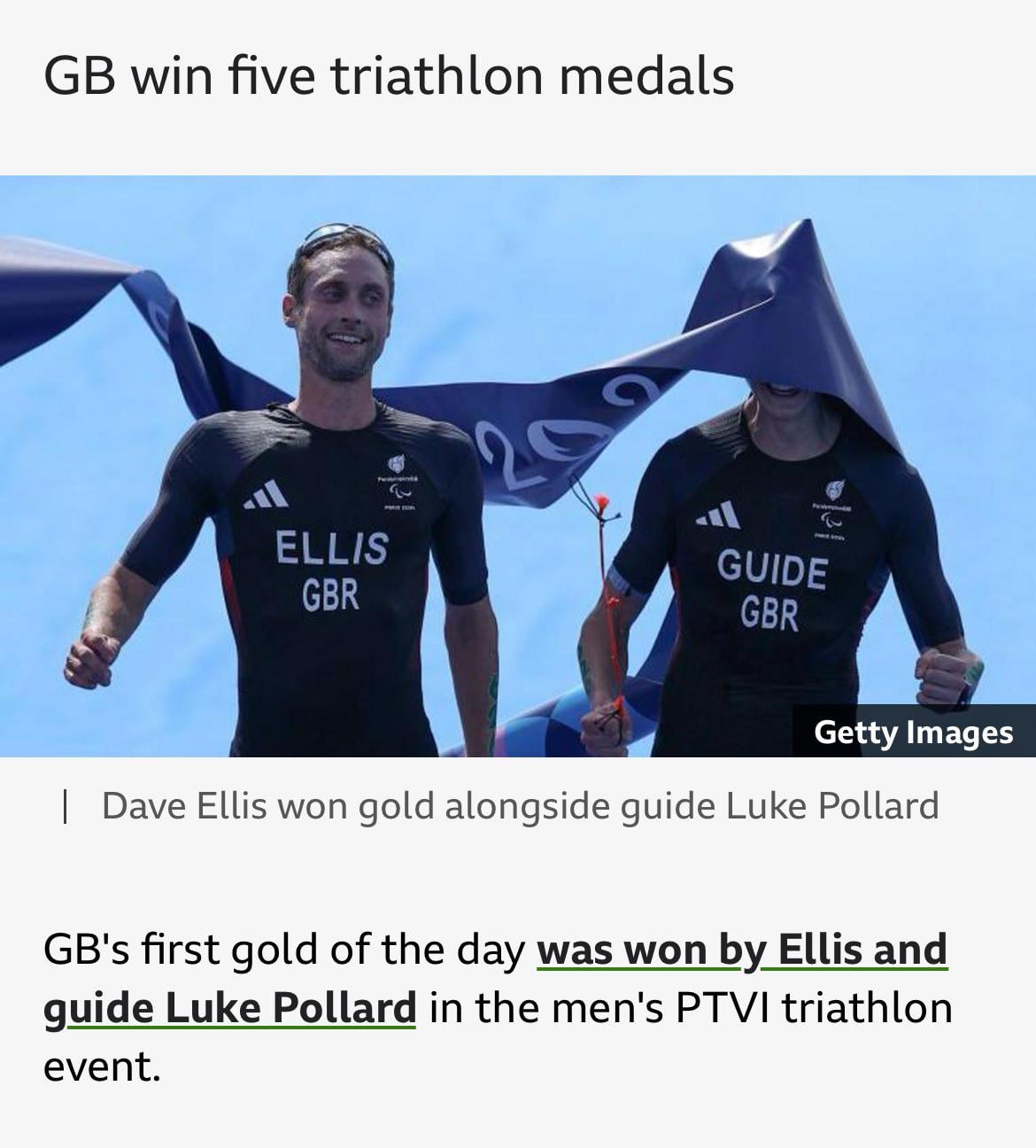
Task: Open the 'was won by Ellis and guide Luke Pollard' link
Action: tap(742, 950)
